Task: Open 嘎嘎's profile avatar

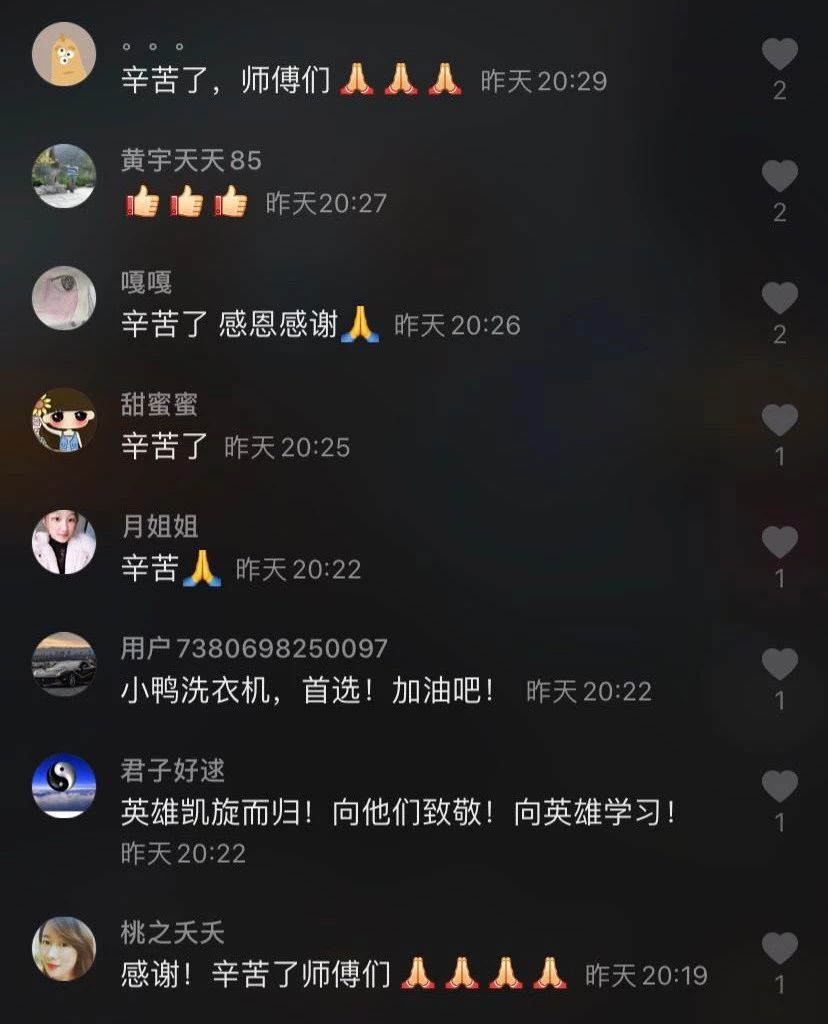Action: (64, 298)
